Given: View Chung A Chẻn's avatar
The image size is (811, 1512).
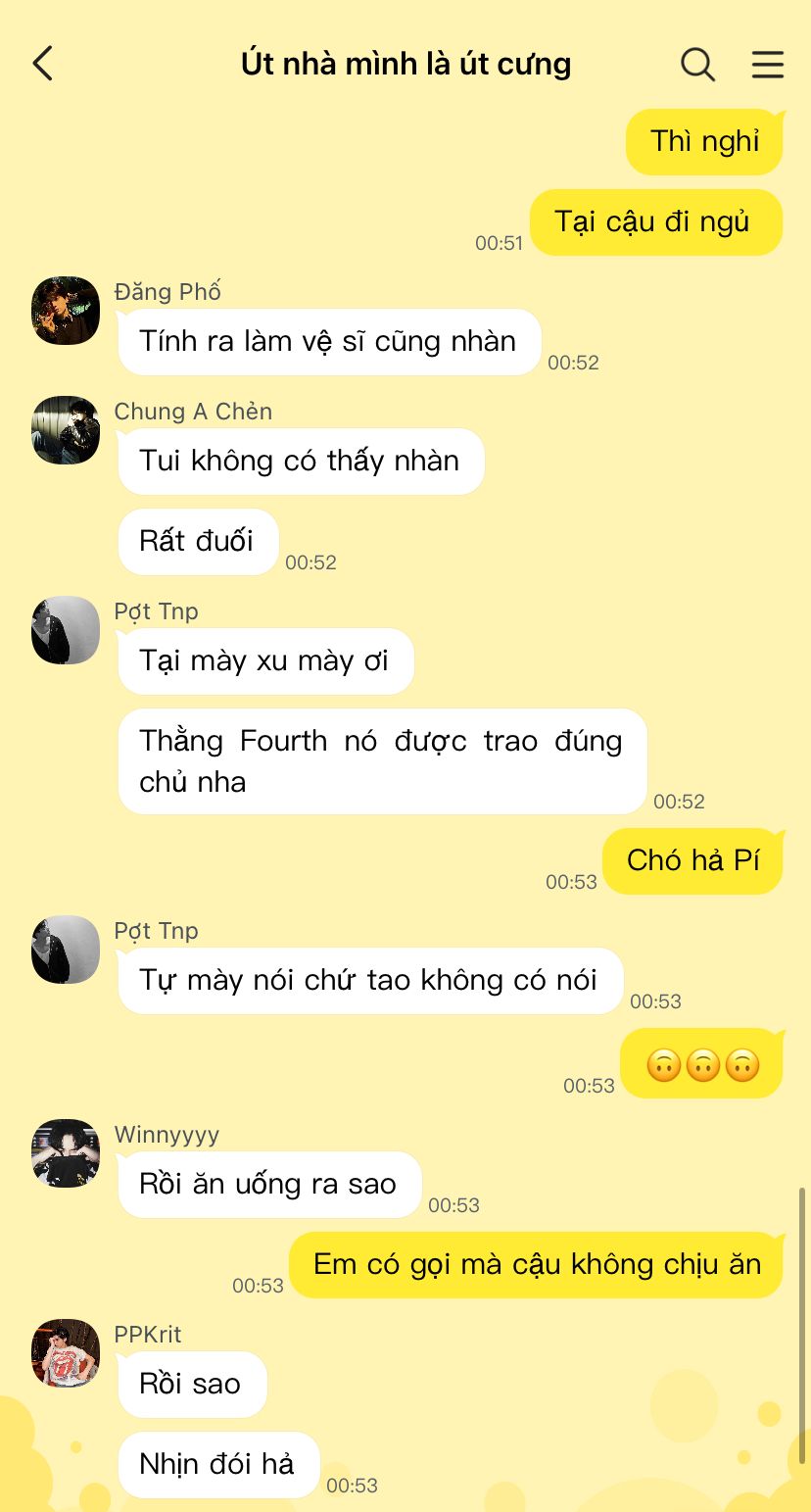Looking at the screenshot, I should pos(66,430).
